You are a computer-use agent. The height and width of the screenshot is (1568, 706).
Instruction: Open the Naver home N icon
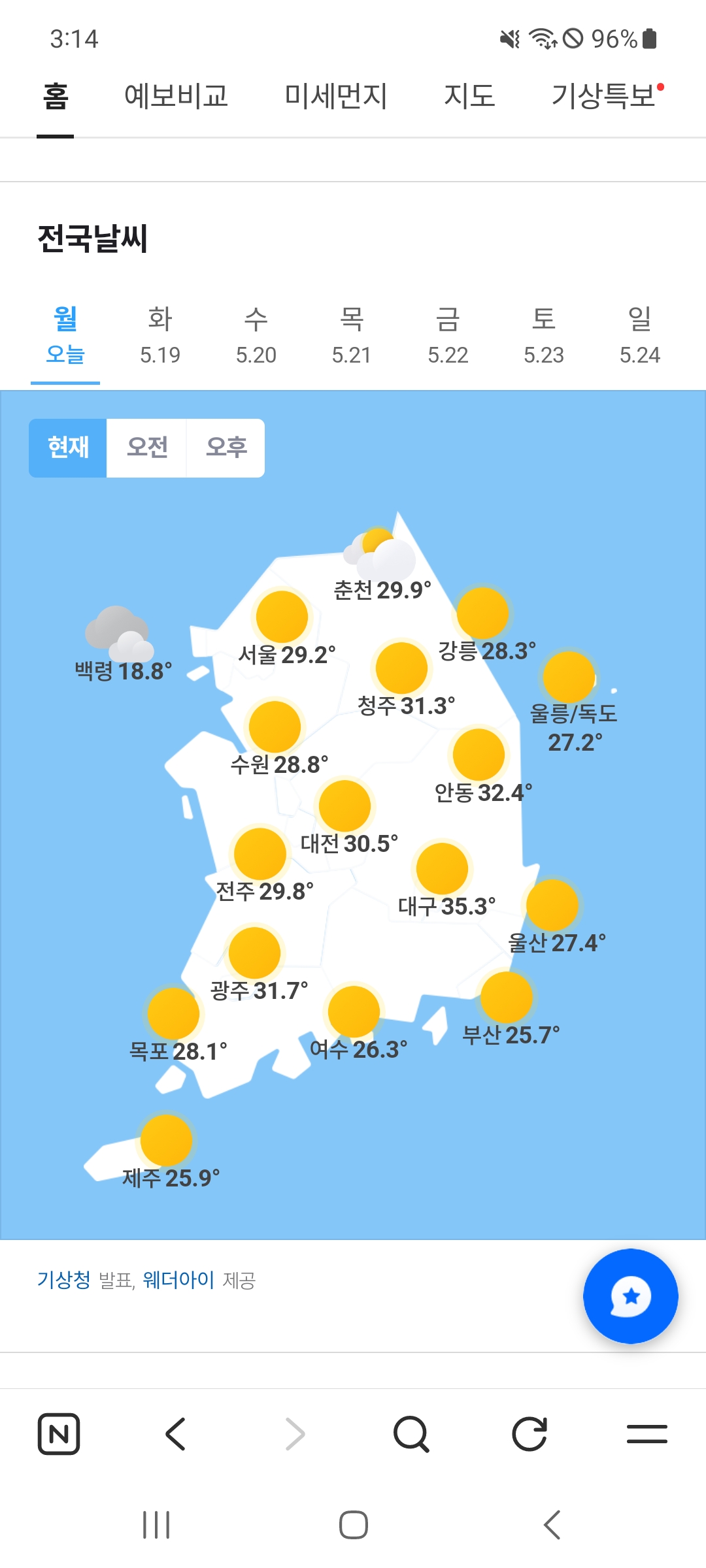coord(59,1434)
